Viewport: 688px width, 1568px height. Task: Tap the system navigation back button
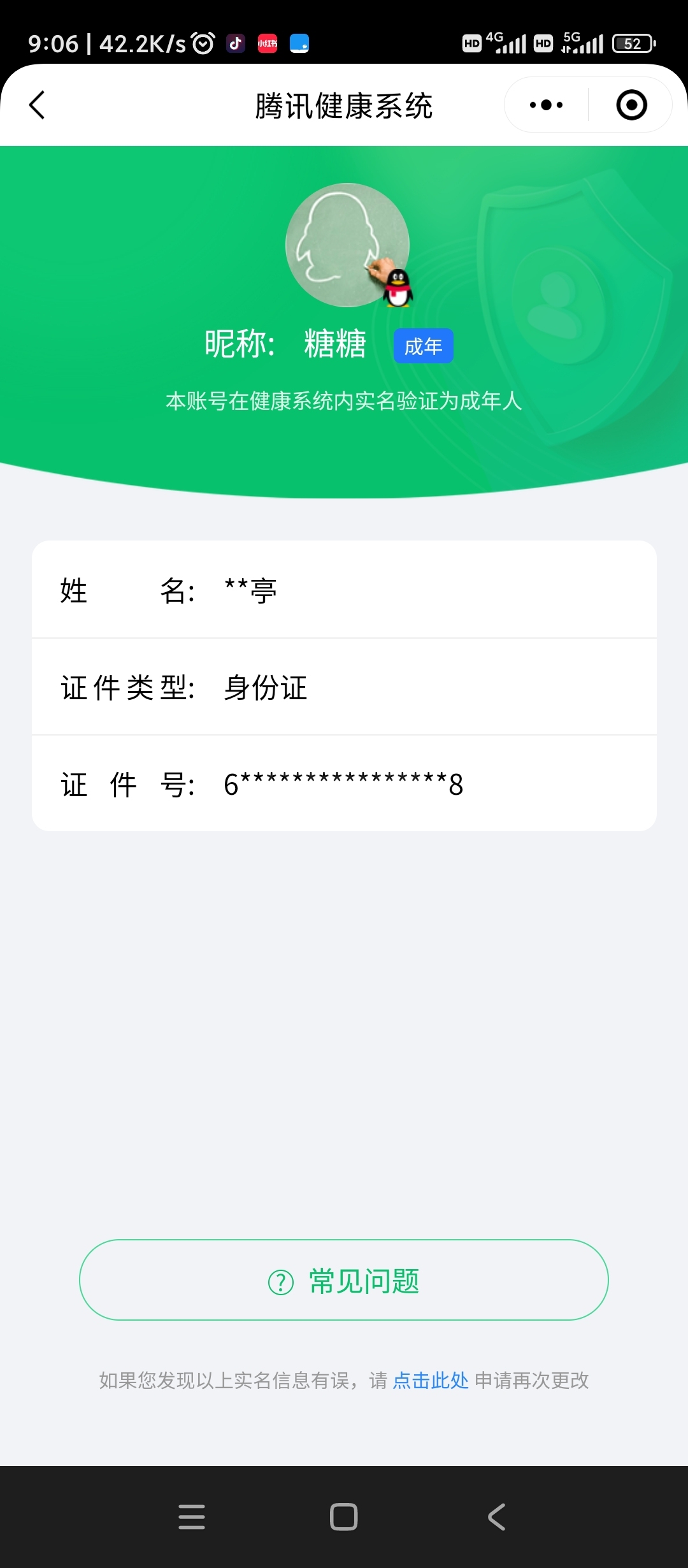[x=496, y=1516]
